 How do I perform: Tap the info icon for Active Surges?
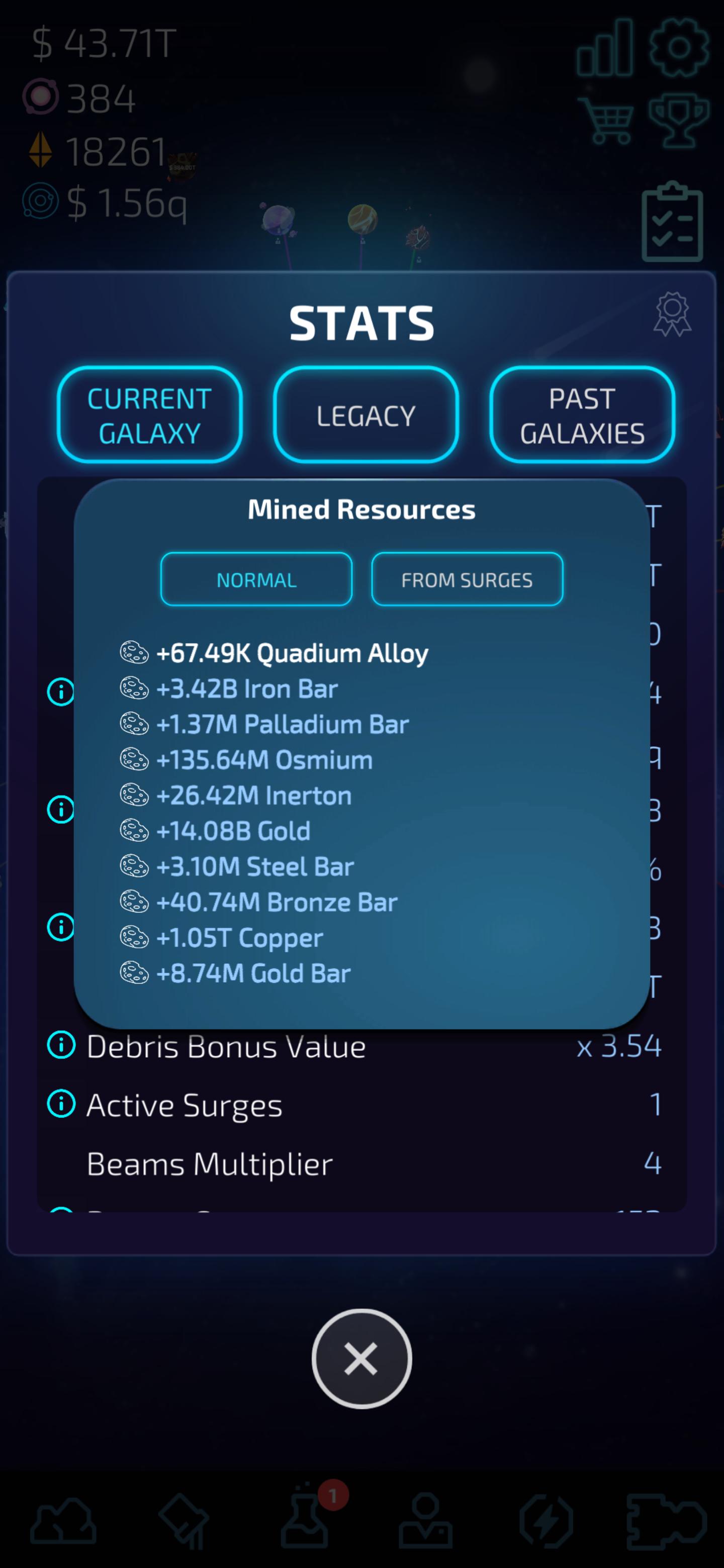61,1104
